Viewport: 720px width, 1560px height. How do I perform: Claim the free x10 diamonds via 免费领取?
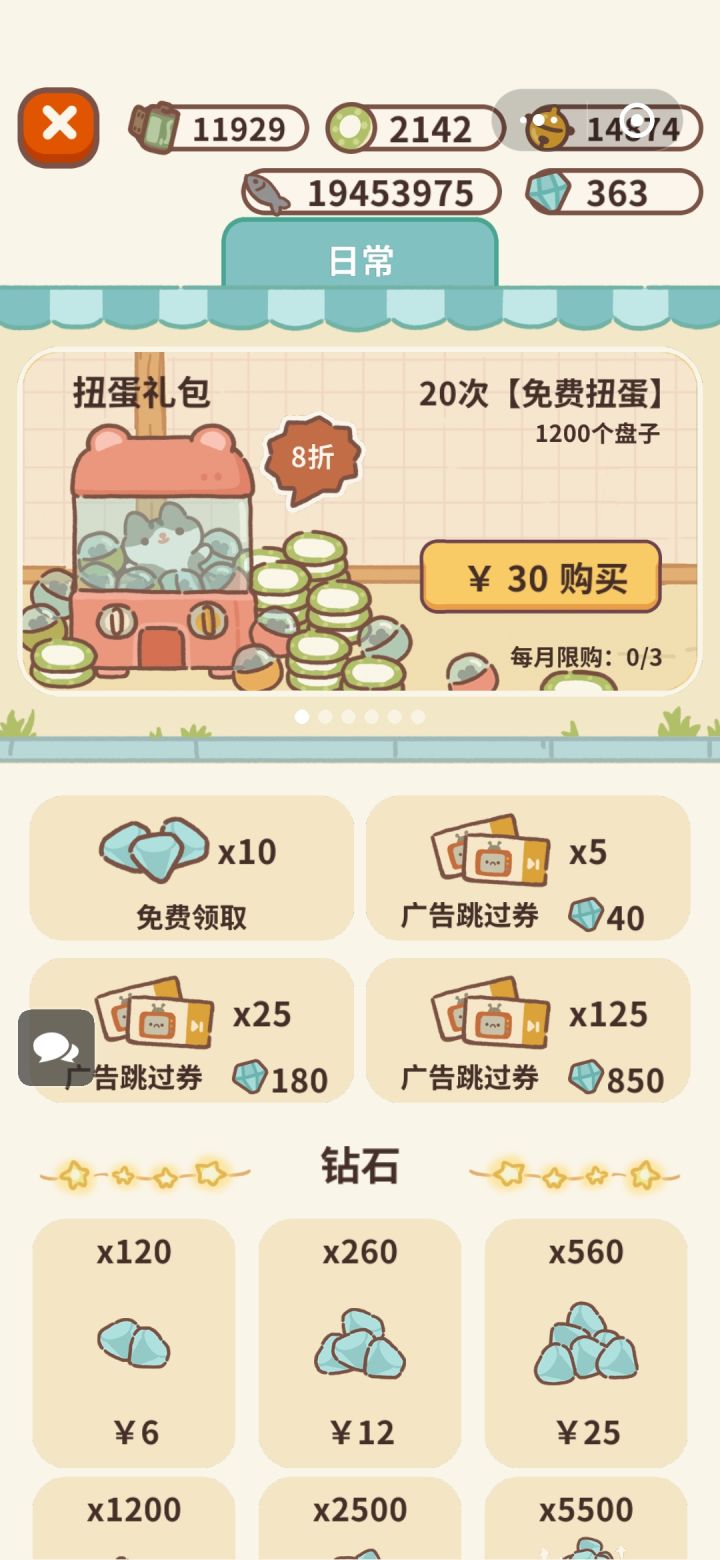[x=194, y=868]
